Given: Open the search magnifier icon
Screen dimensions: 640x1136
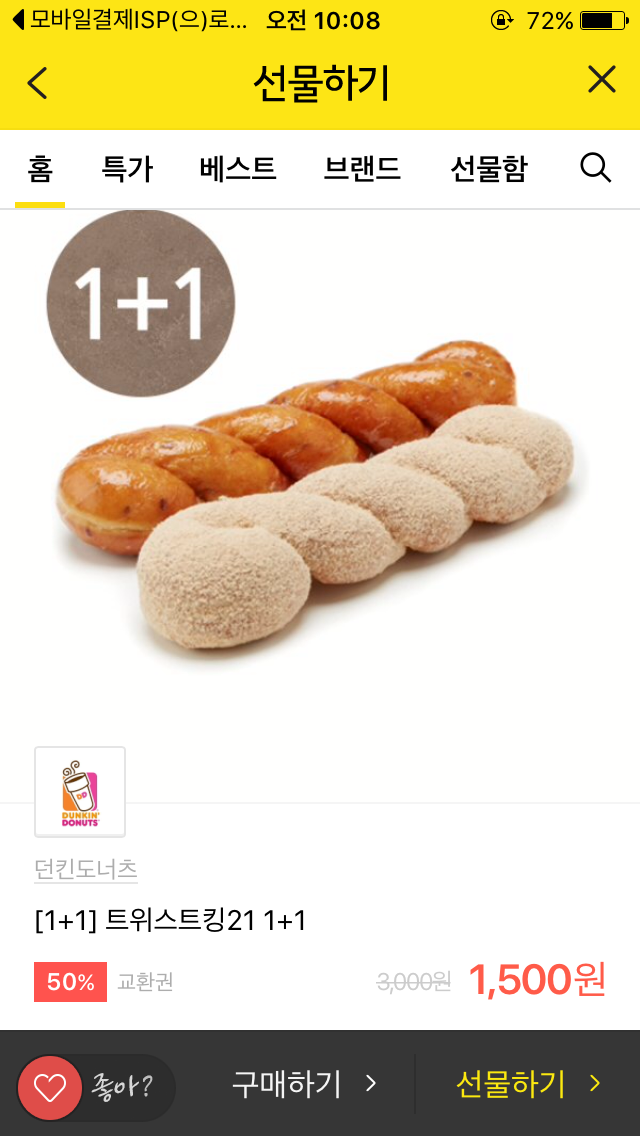Looking at the screenshot, I should coord(595,168).
